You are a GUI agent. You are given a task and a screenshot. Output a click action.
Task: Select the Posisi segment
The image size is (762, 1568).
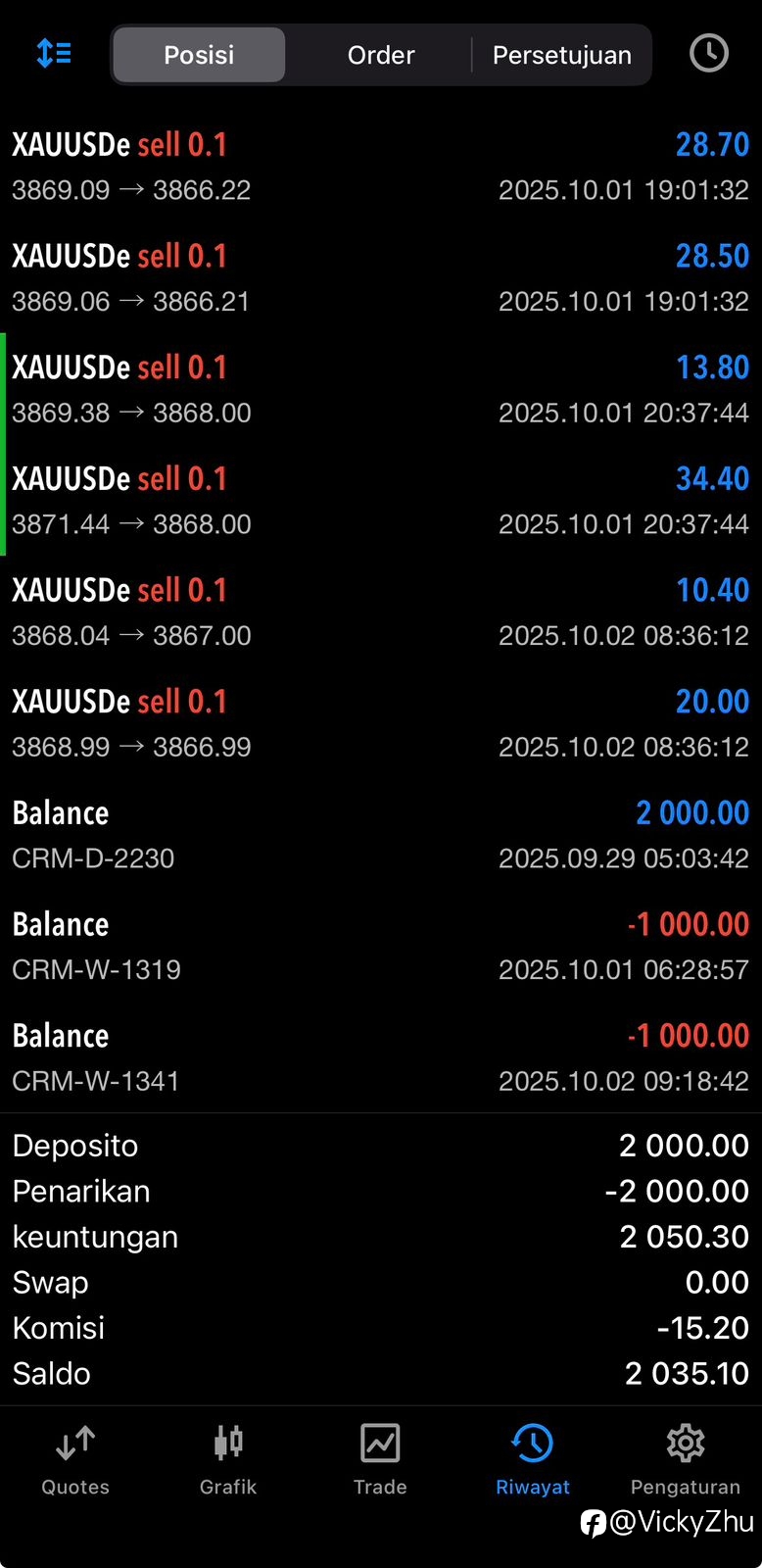[x=199, y=55]
